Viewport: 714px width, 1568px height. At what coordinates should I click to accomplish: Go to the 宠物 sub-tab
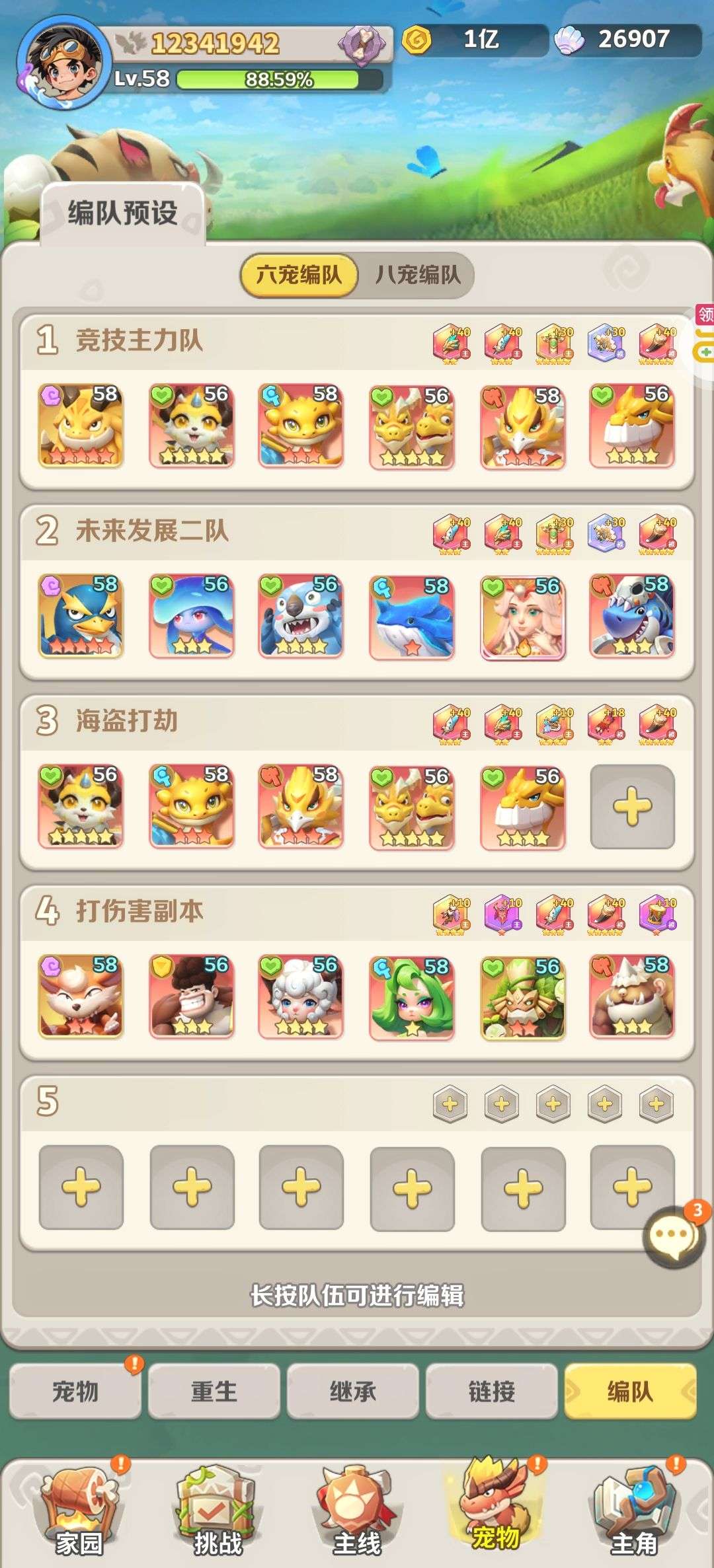pos(75,1391)
